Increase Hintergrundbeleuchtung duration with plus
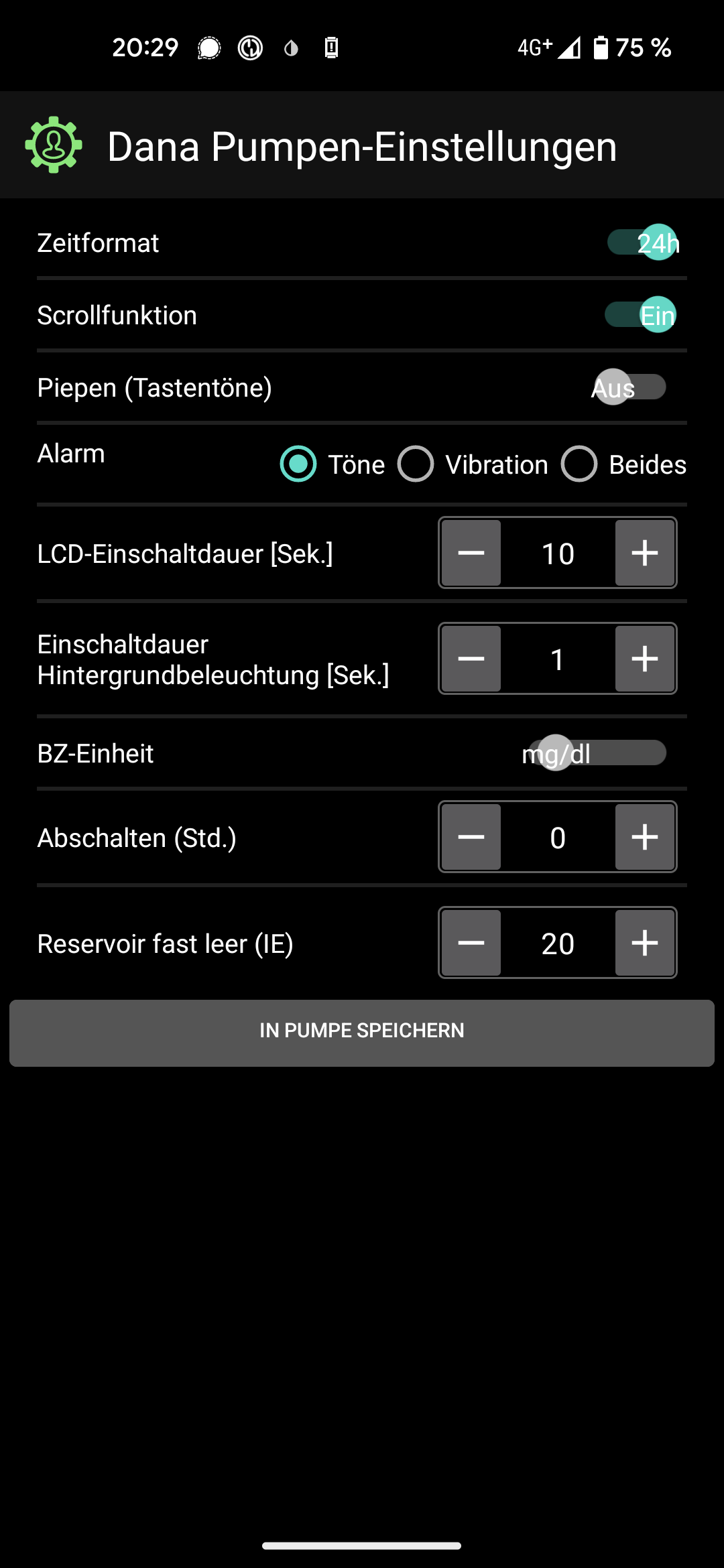The height and width of the screenshot is (1568, 724). click(x=644, y=659)
